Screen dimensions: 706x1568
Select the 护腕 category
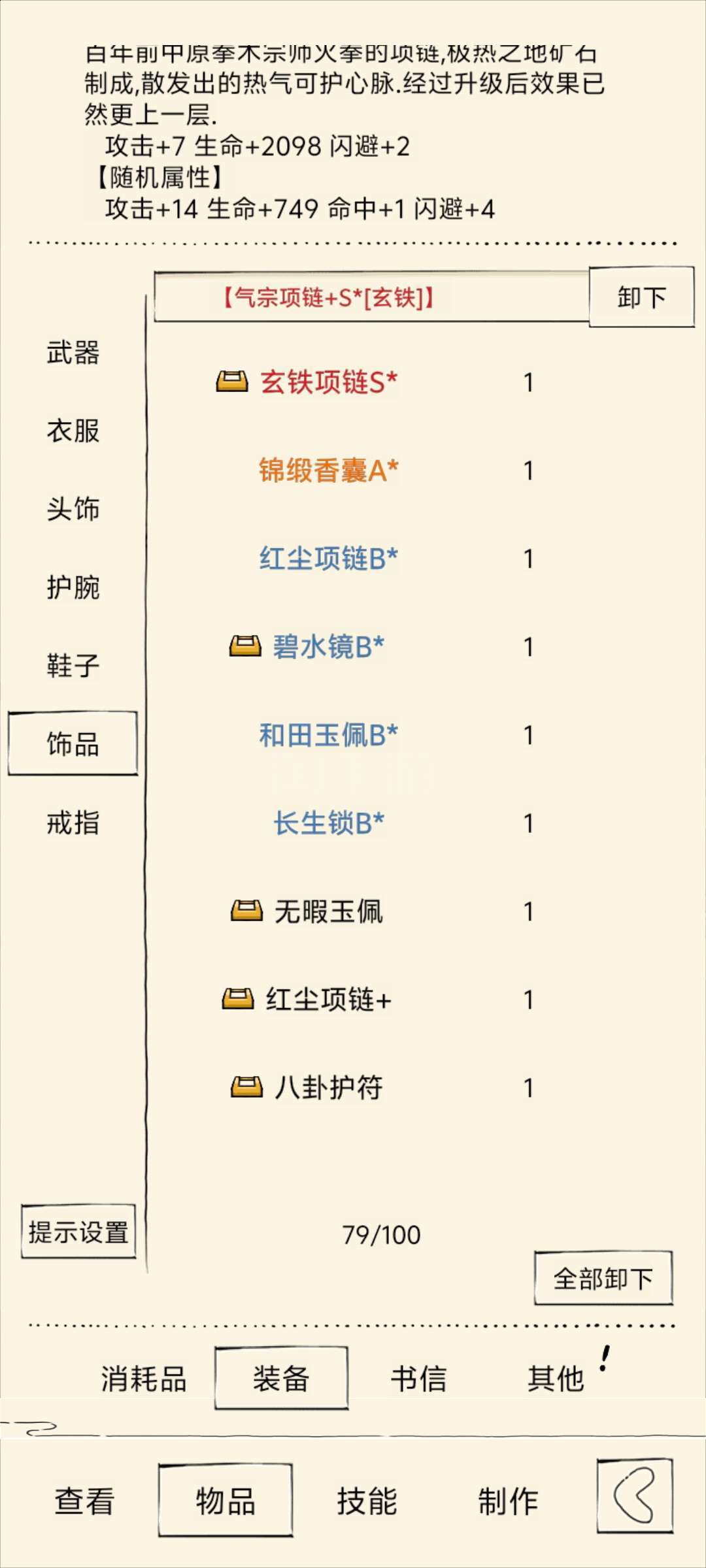coord(73,587)
